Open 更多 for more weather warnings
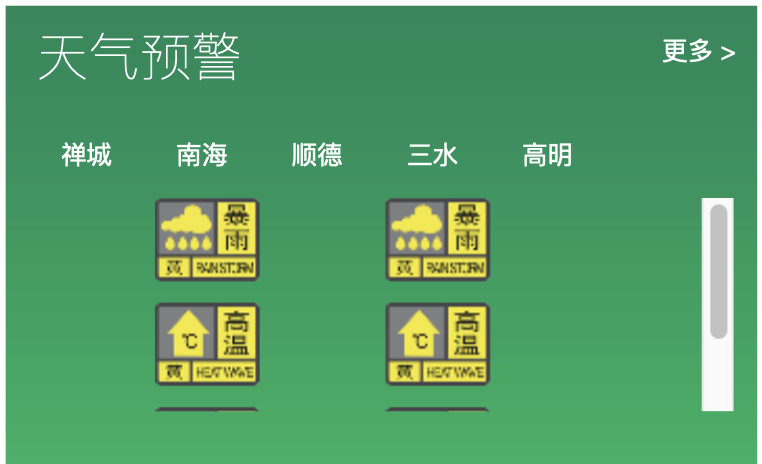 (x=698, y=52)
